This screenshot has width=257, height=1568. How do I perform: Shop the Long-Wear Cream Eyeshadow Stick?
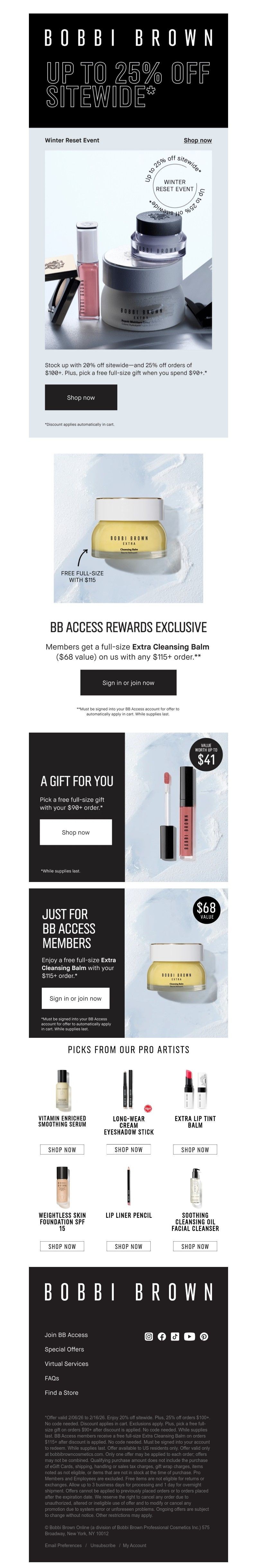(x=128, y=1149)
